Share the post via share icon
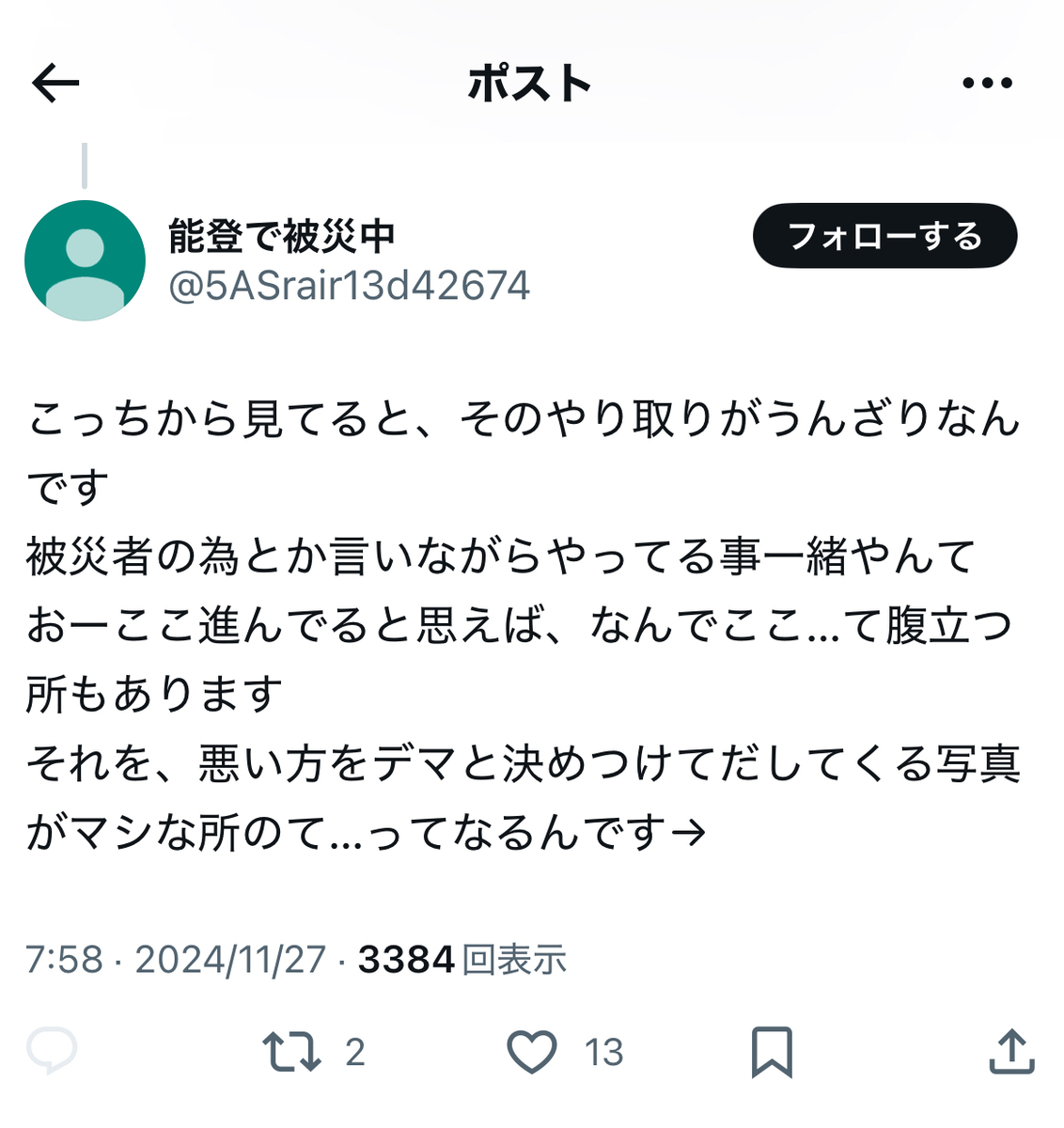 pos(1011,1051)
